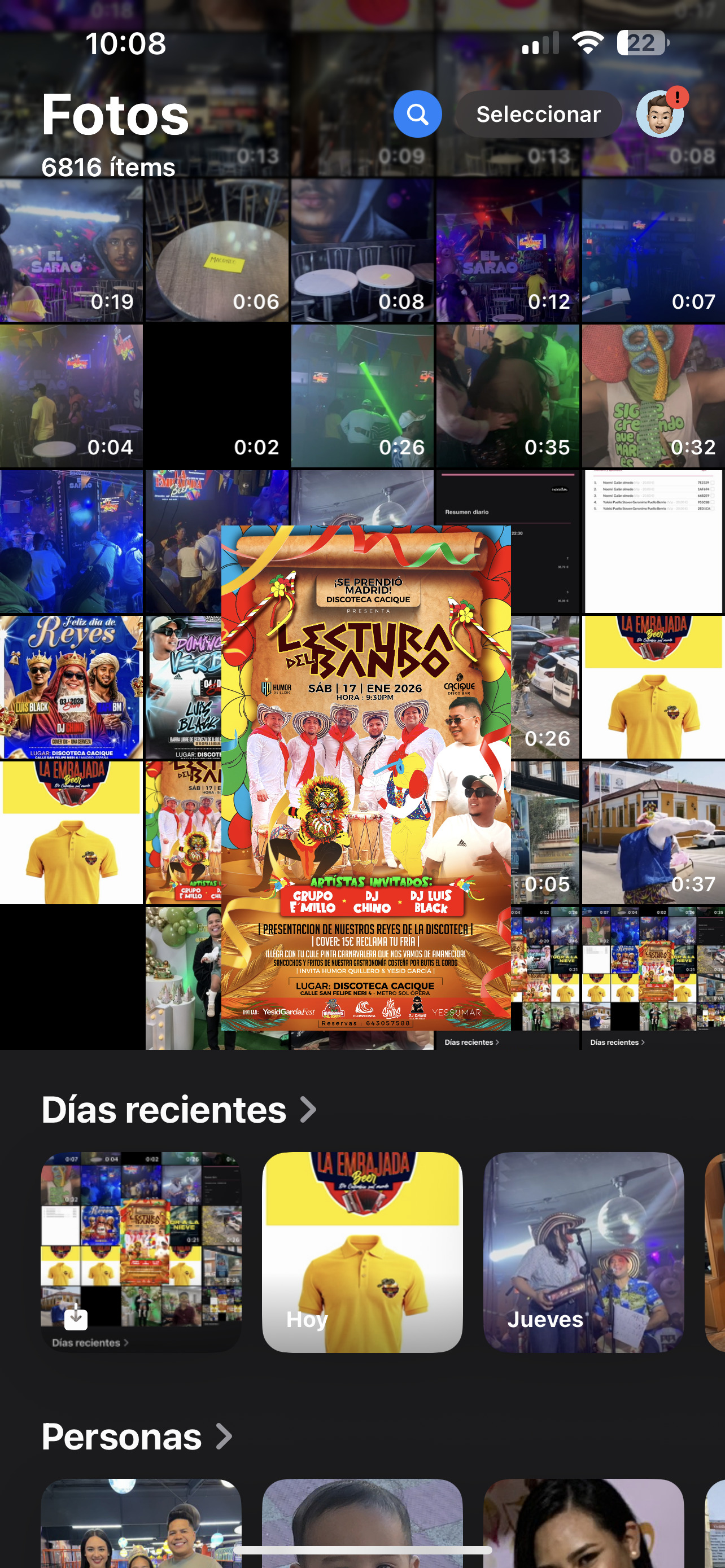Expand the Personas section

click(136, 1436)
